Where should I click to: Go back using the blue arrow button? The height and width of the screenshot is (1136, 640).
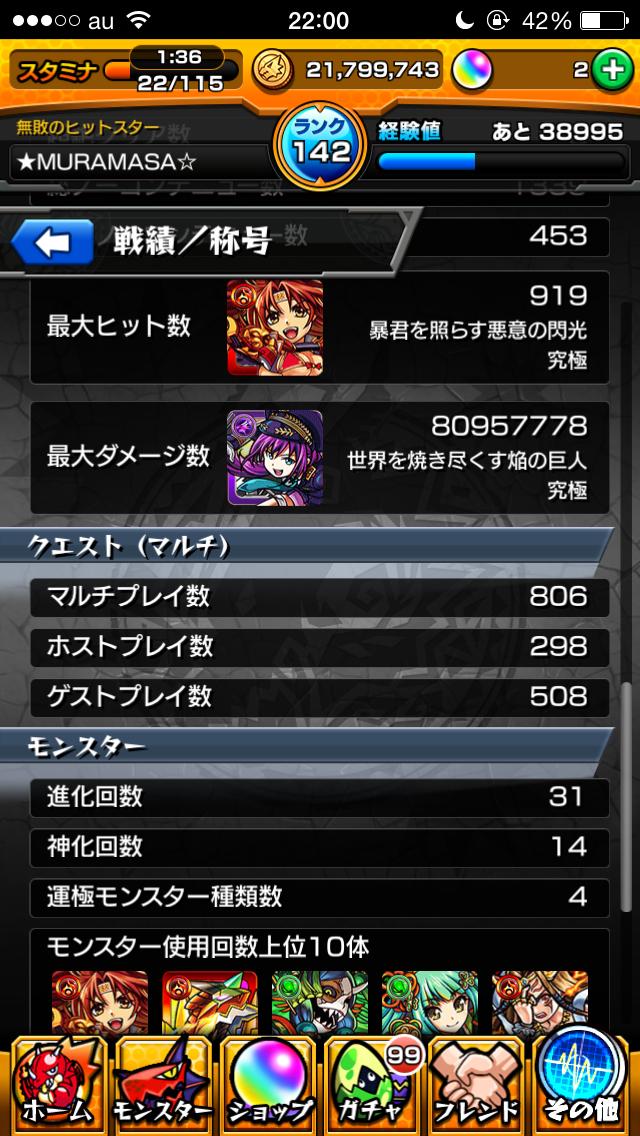53,242
